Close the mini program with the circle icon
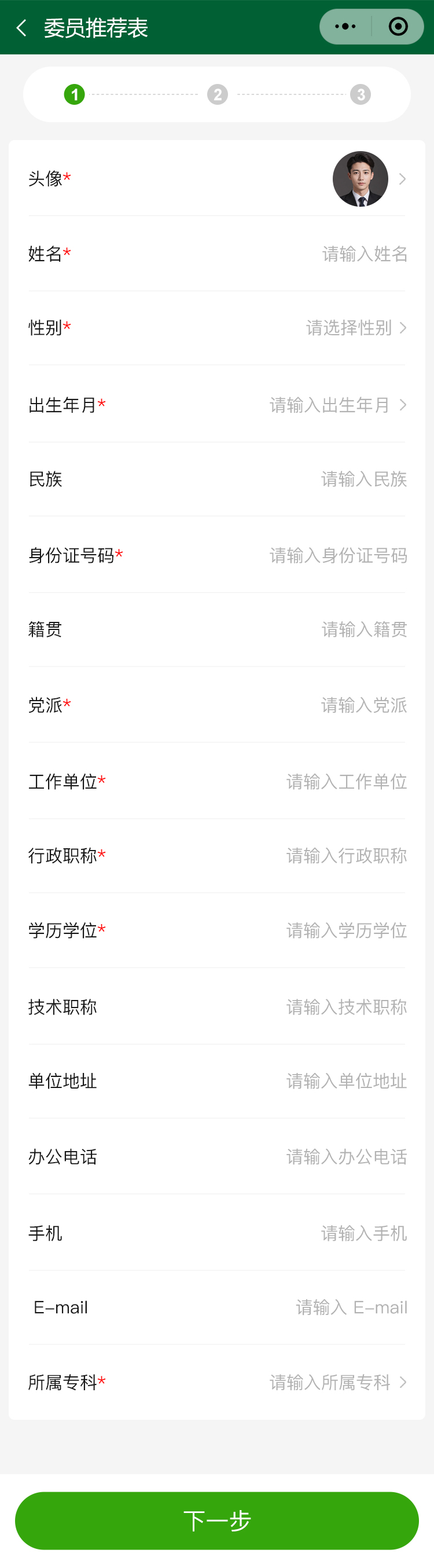Image resolution: width=434 pixels, height=1568 pixels. point(398,26)
